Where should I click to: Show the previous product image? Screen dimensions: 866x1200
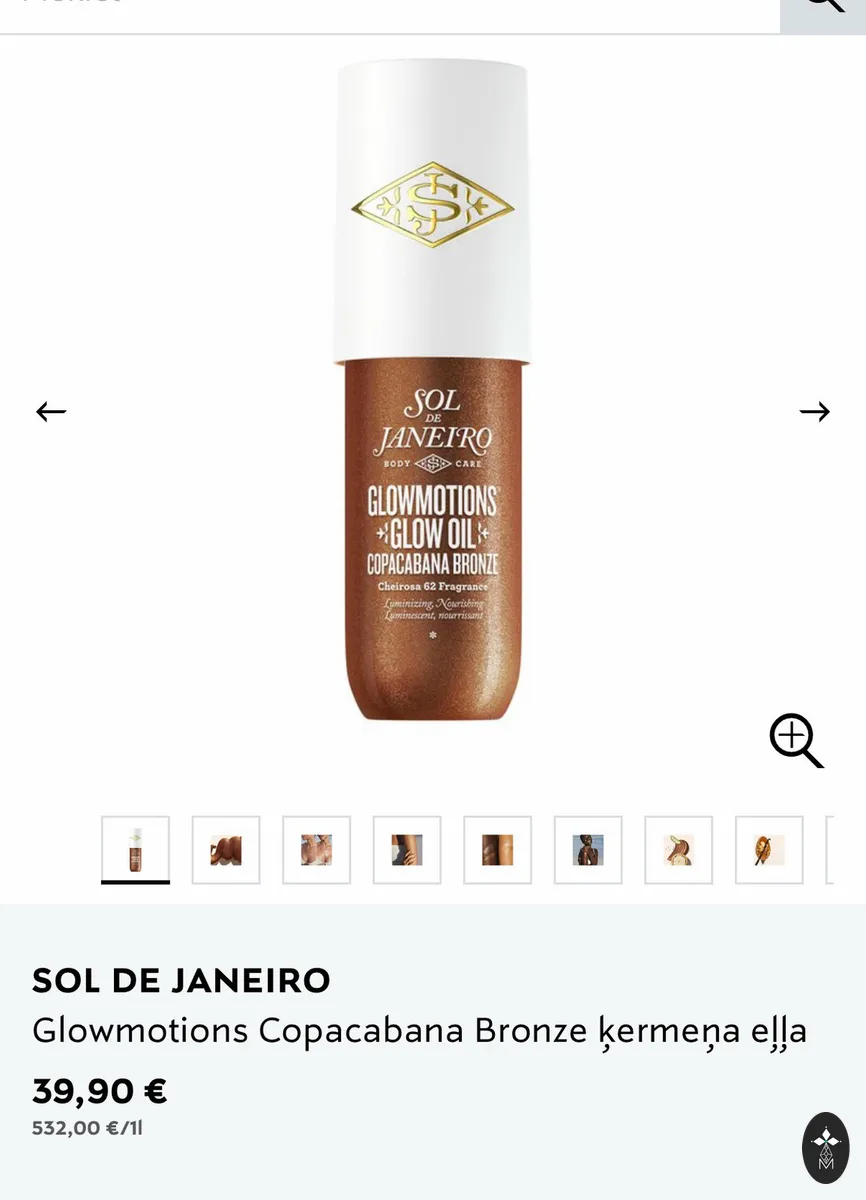[51, 411]
